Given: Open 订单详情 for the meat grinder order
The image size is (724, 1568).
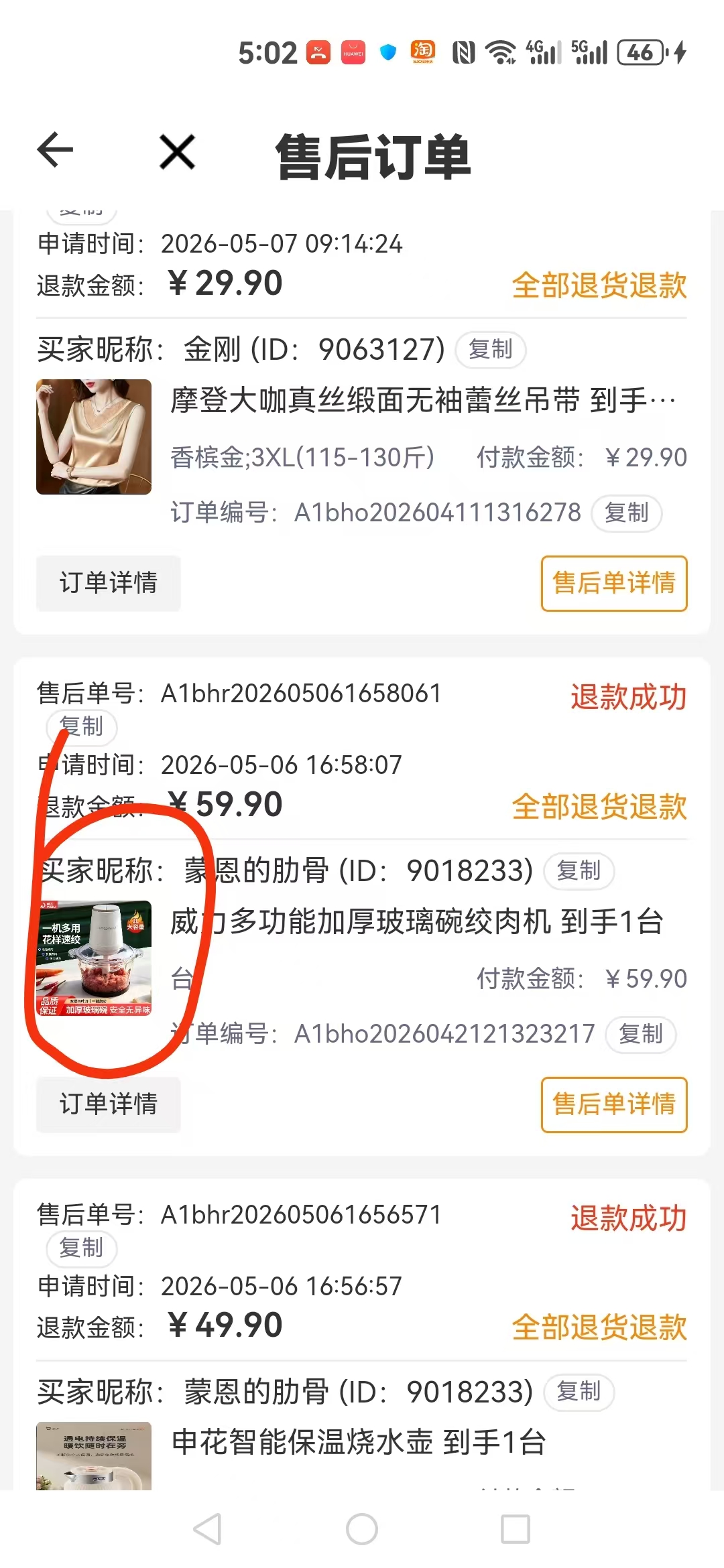Looking at the screenshot, I should click(109, 1104).
